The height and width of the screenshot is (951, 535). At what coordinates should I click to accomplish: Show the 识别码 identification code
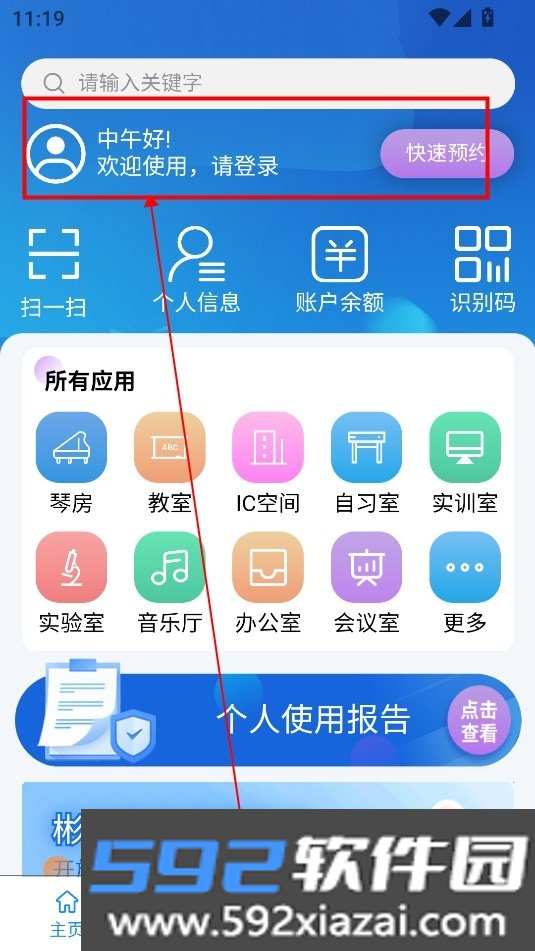pyautogui.click(x=483, y=270)
